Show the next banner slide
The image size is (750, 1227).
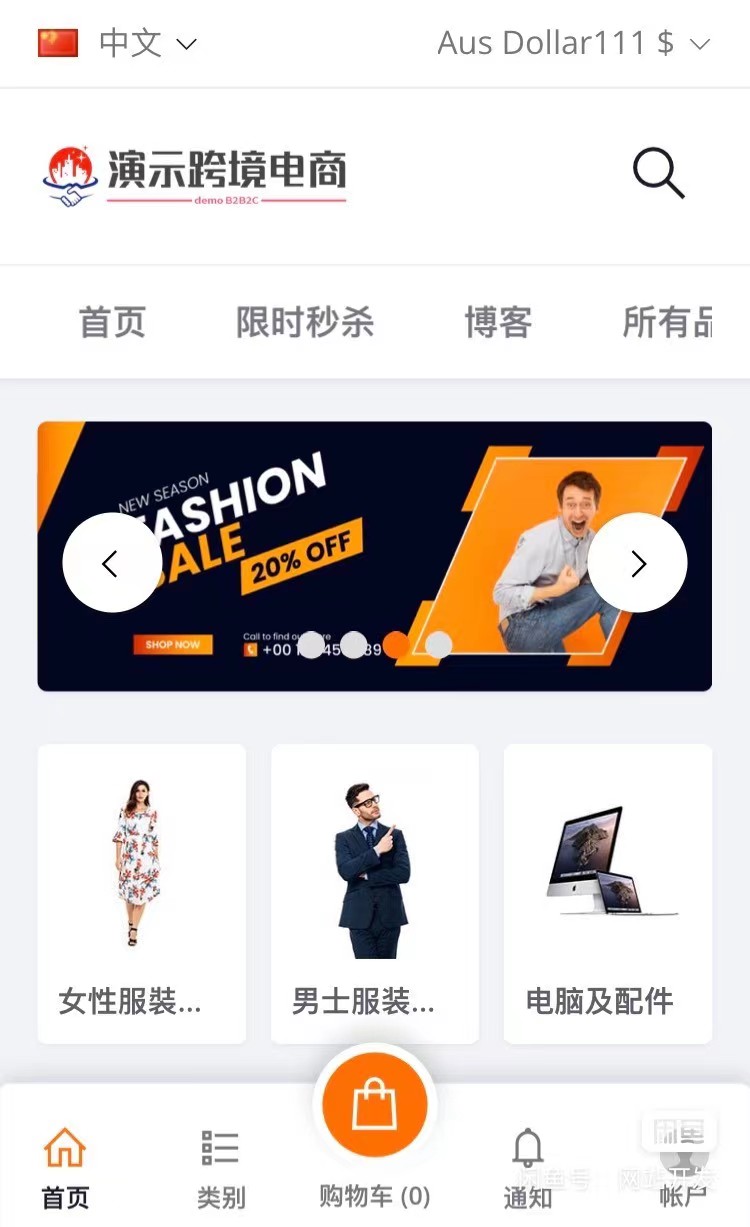tap(638, 563)
